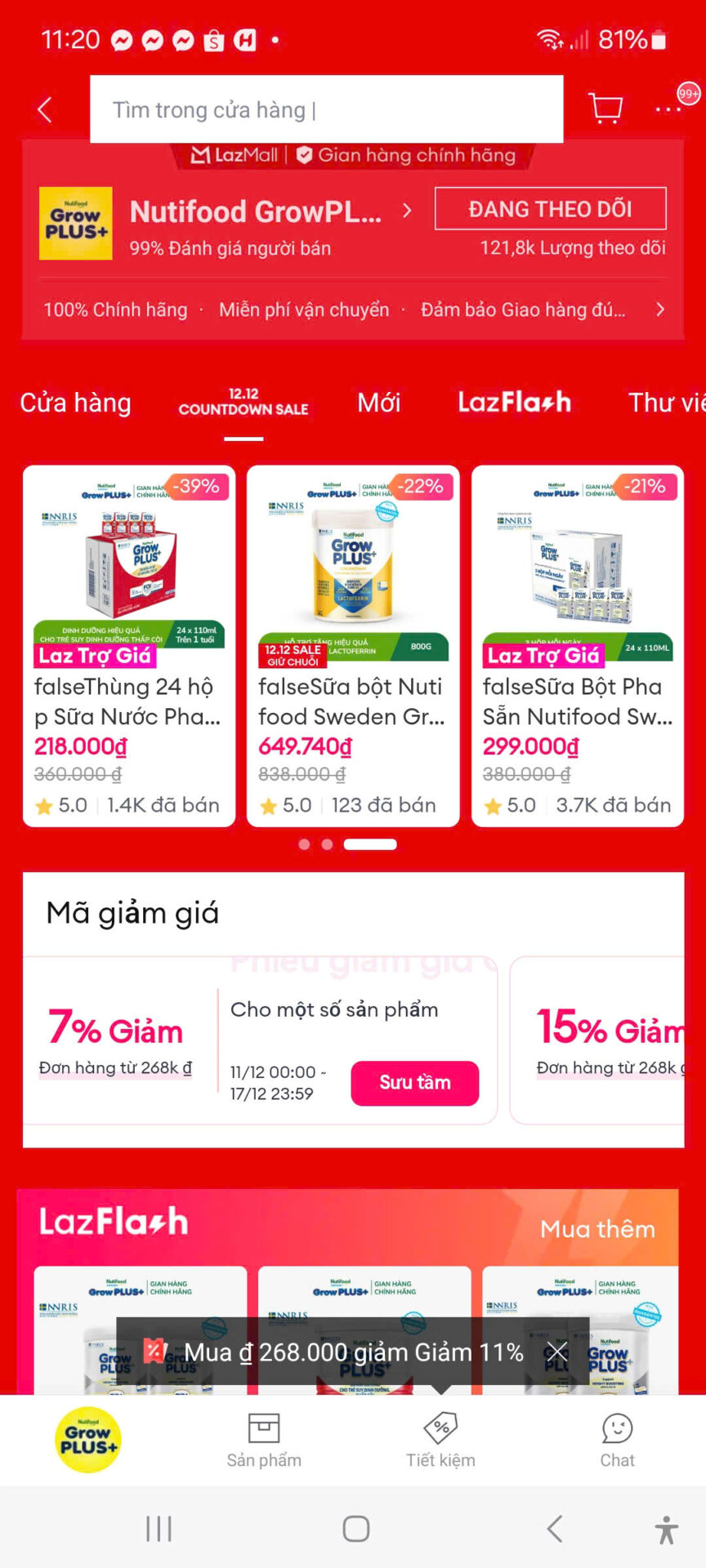
Task: Switch to the Cửa hàng tab
Action: point(75,403)
